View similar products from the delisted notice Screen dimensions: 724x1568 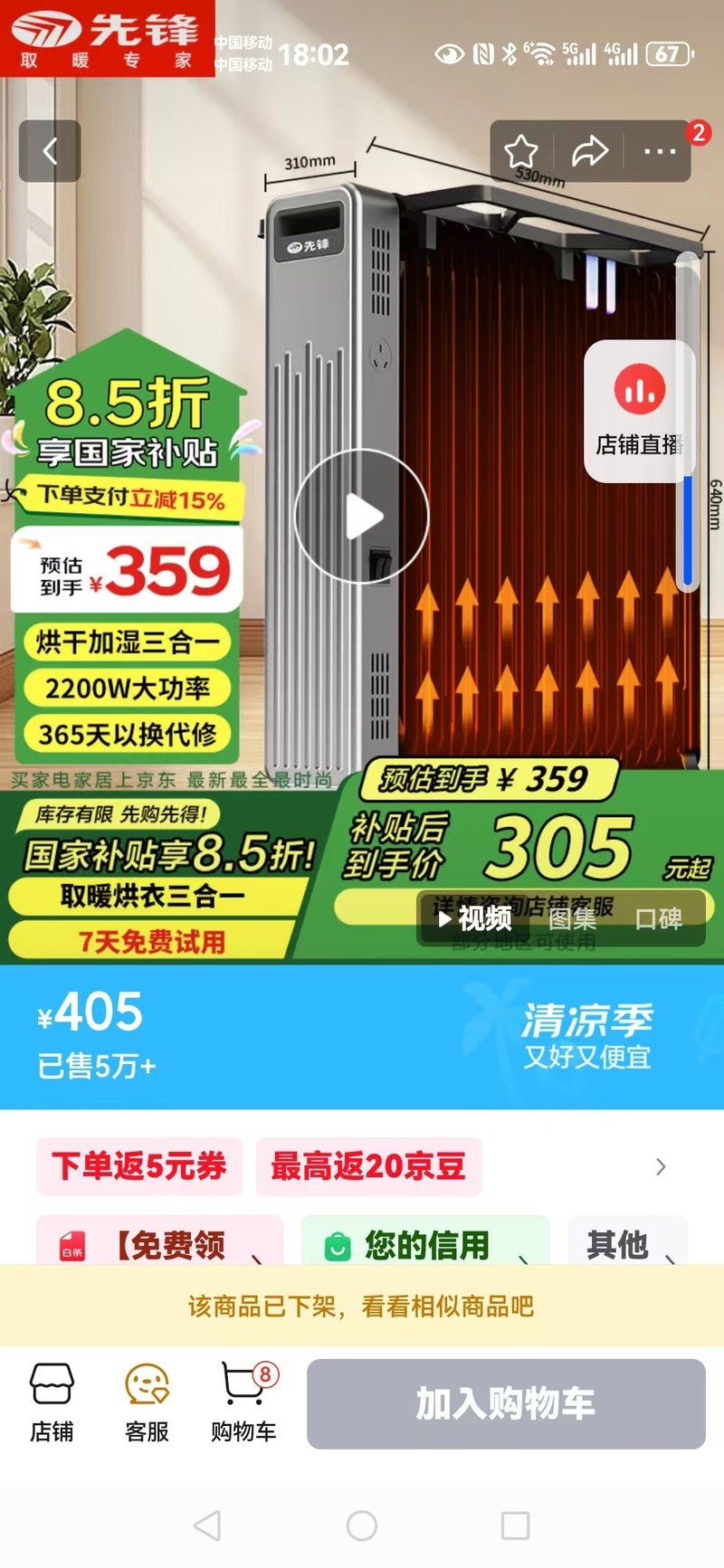tap(362, 1306)
